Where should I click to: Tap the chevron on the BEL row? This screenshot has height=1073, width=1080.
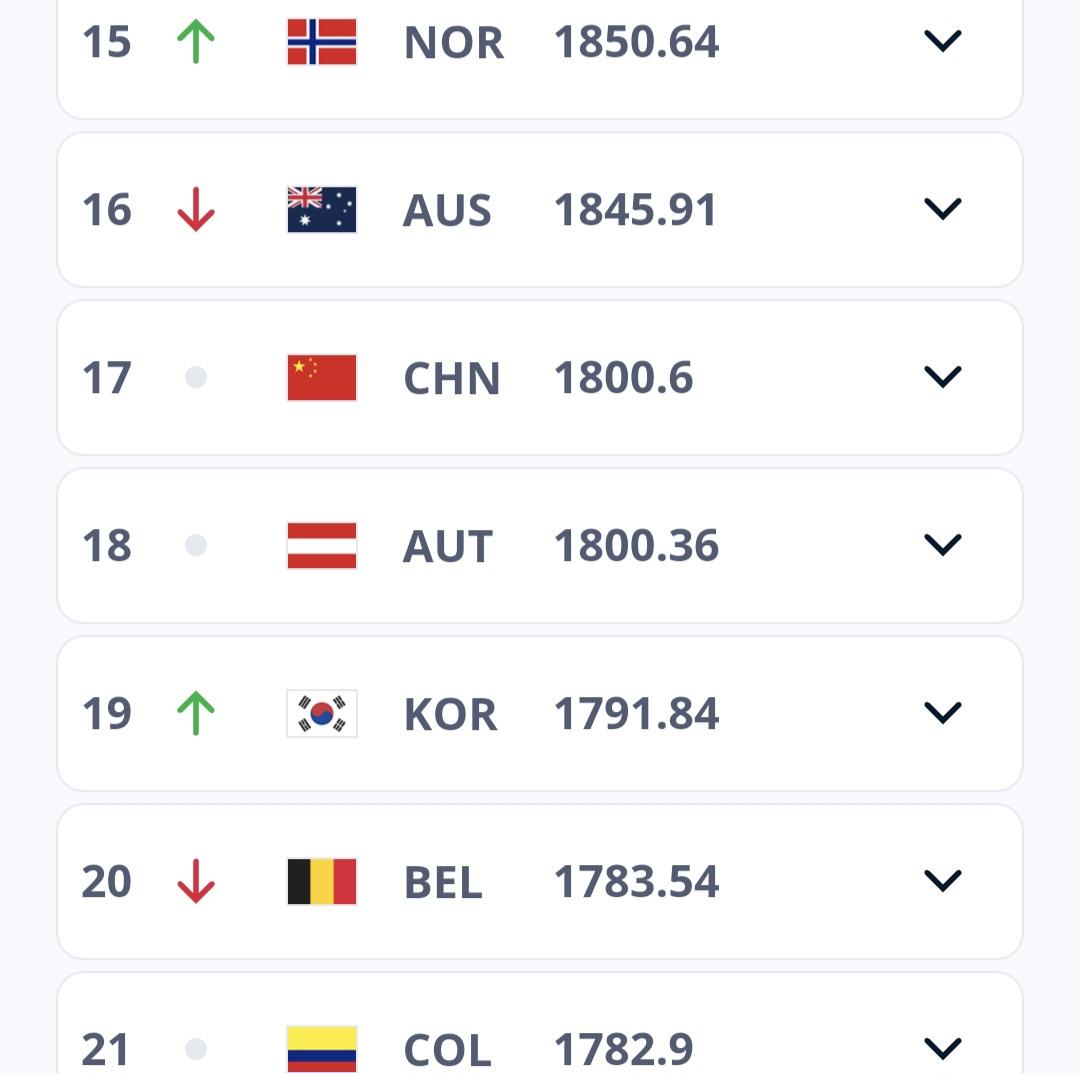(942, 881)
